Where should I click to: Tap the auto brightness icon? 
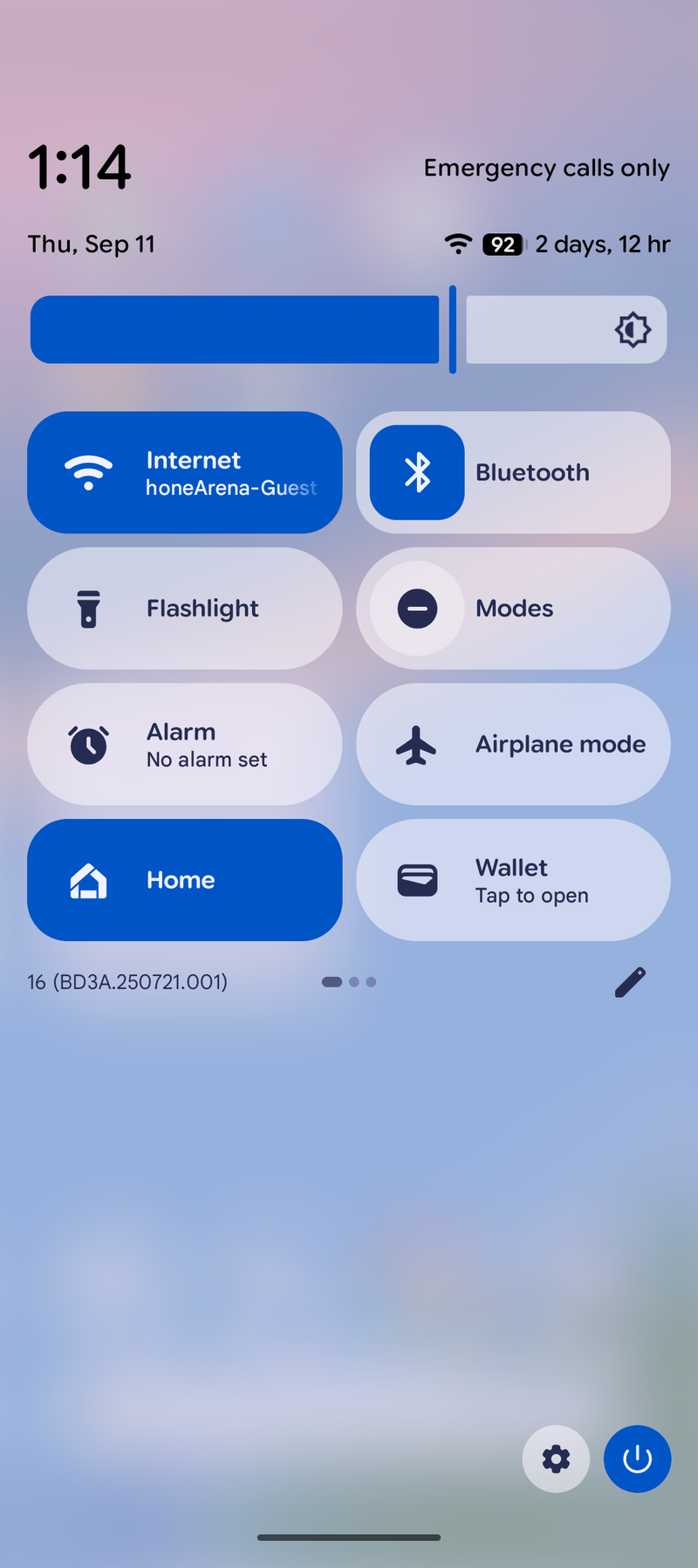633,329
